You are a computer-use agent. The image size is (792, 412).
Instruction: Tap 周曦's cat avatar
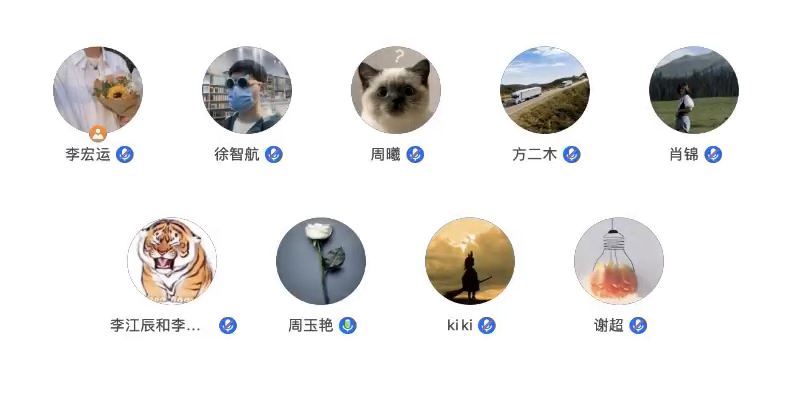click(x=396, y=90)
